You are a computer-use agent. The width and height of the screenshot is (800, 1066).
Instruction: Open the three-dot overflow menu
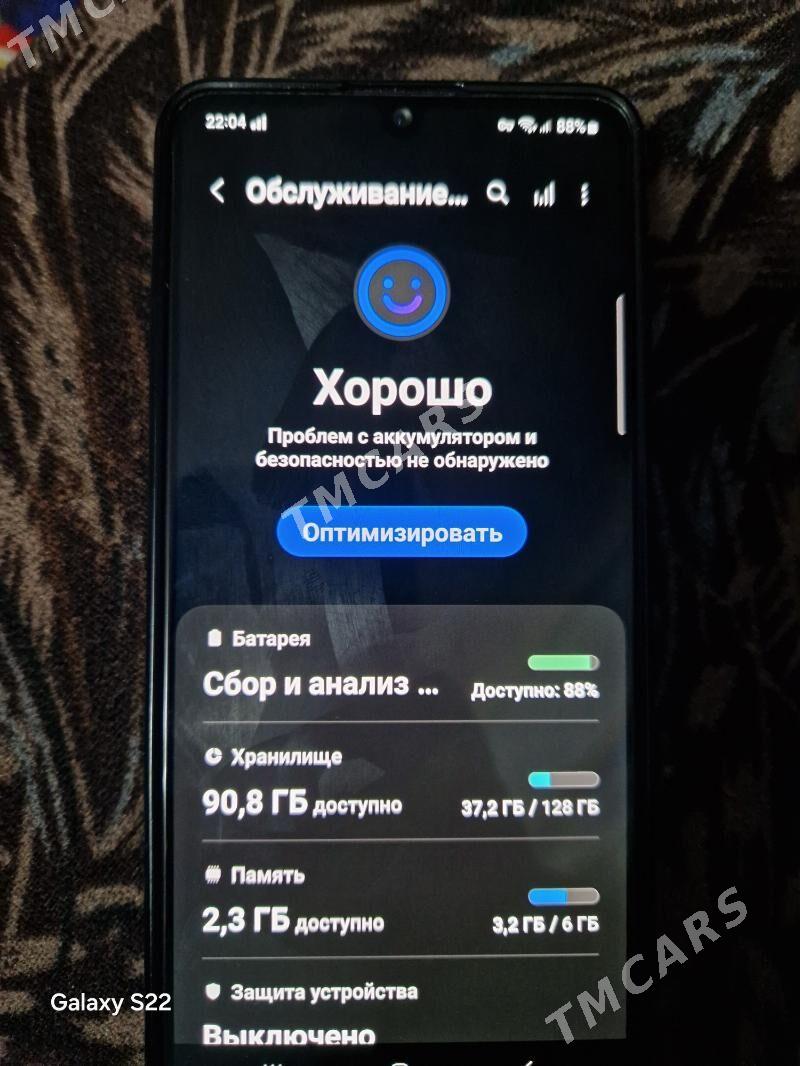click(585, 194)
